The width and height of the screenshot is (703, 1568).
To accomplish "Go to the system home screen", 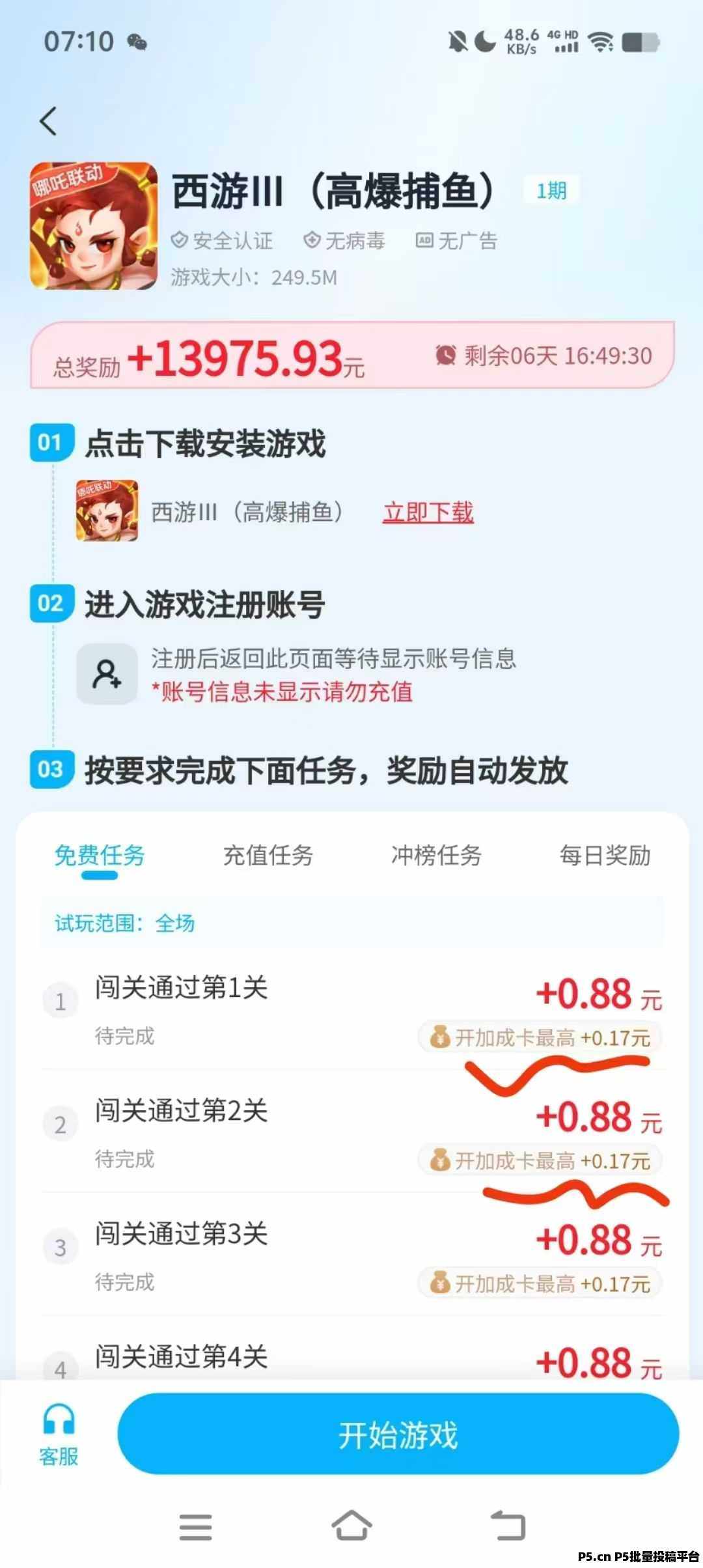I will [351, 1525].
